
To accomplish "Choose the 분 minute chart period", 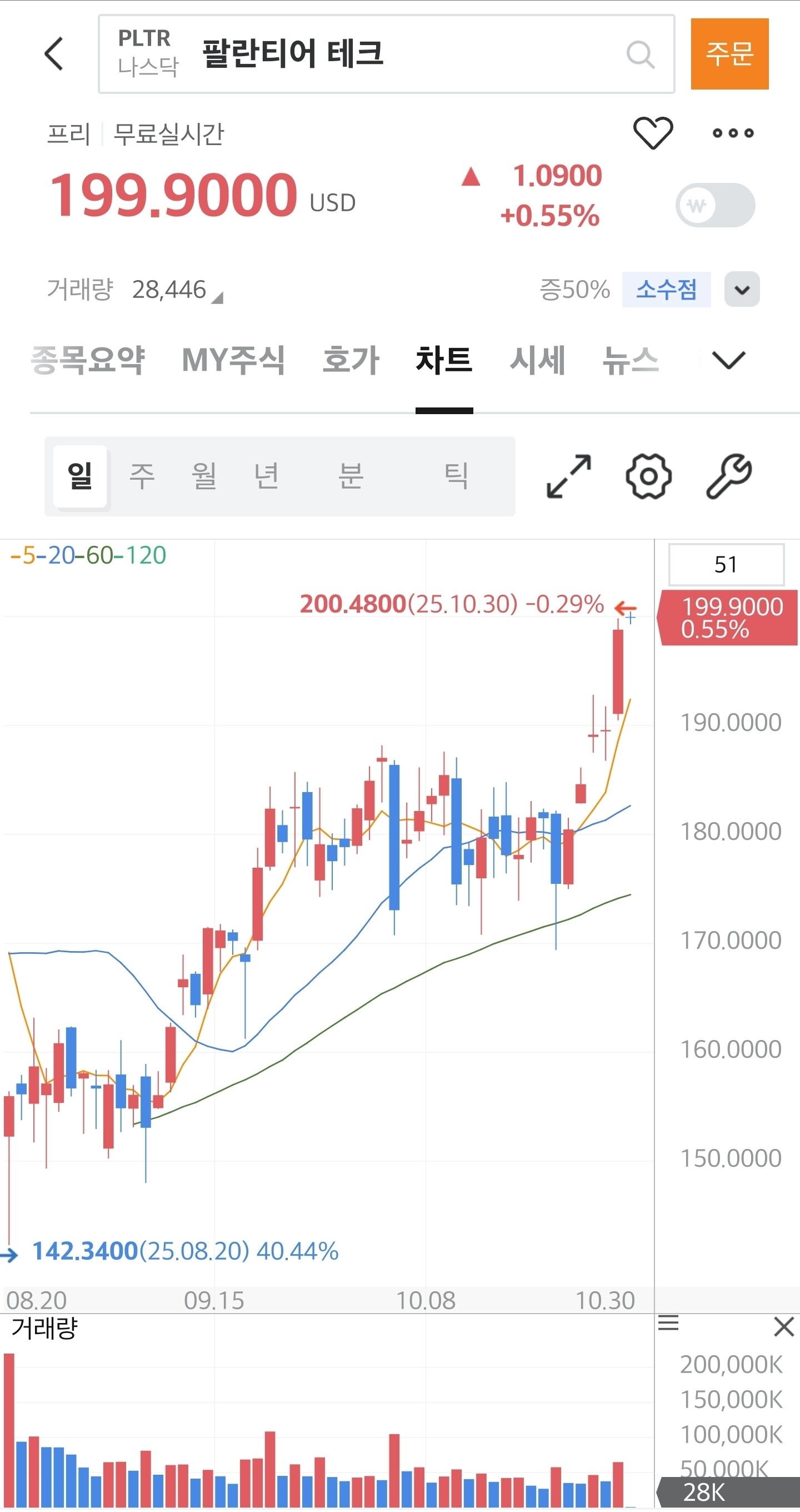I will 351,476.
